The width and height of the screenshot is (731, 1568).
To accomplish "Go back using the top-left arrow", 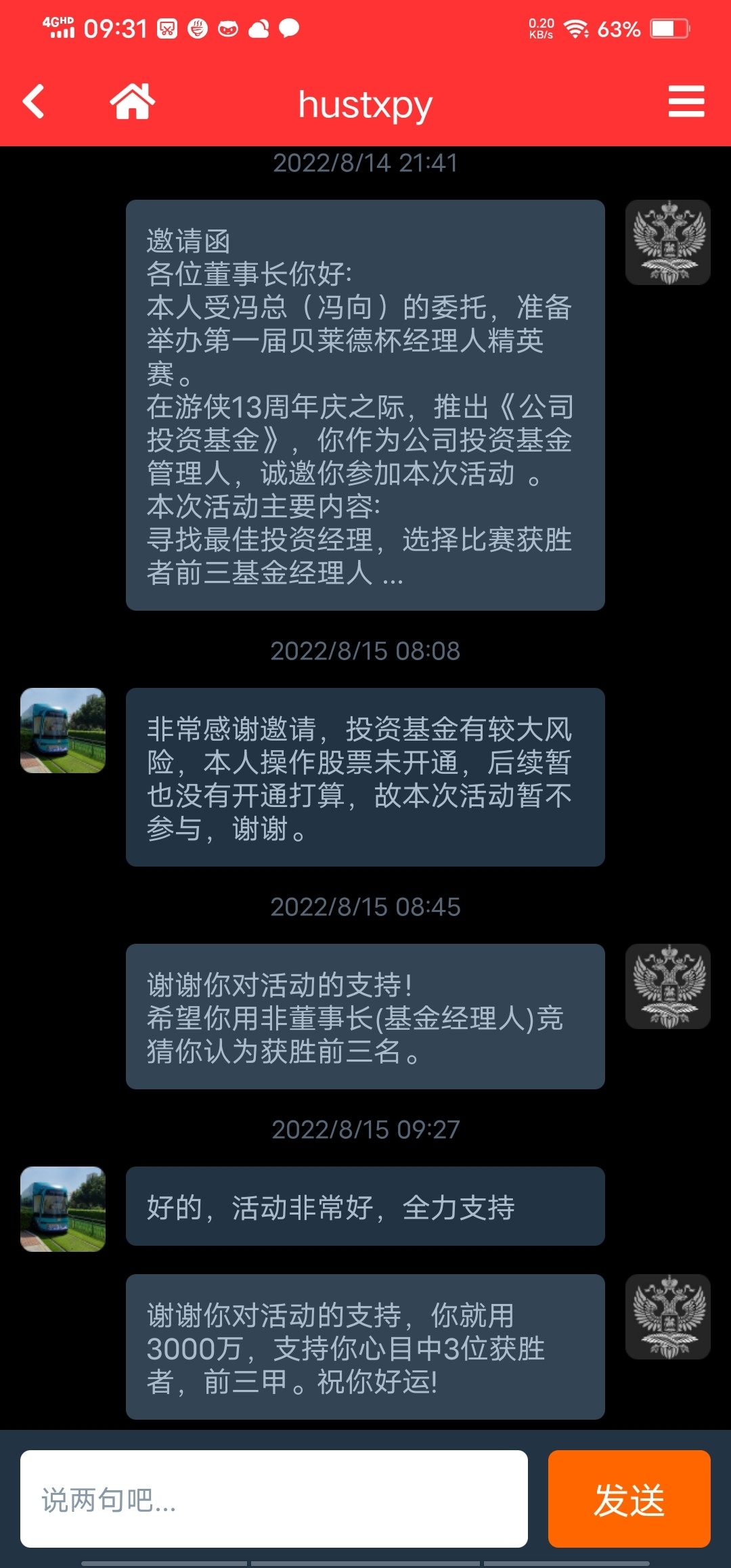I will [34, 102].
